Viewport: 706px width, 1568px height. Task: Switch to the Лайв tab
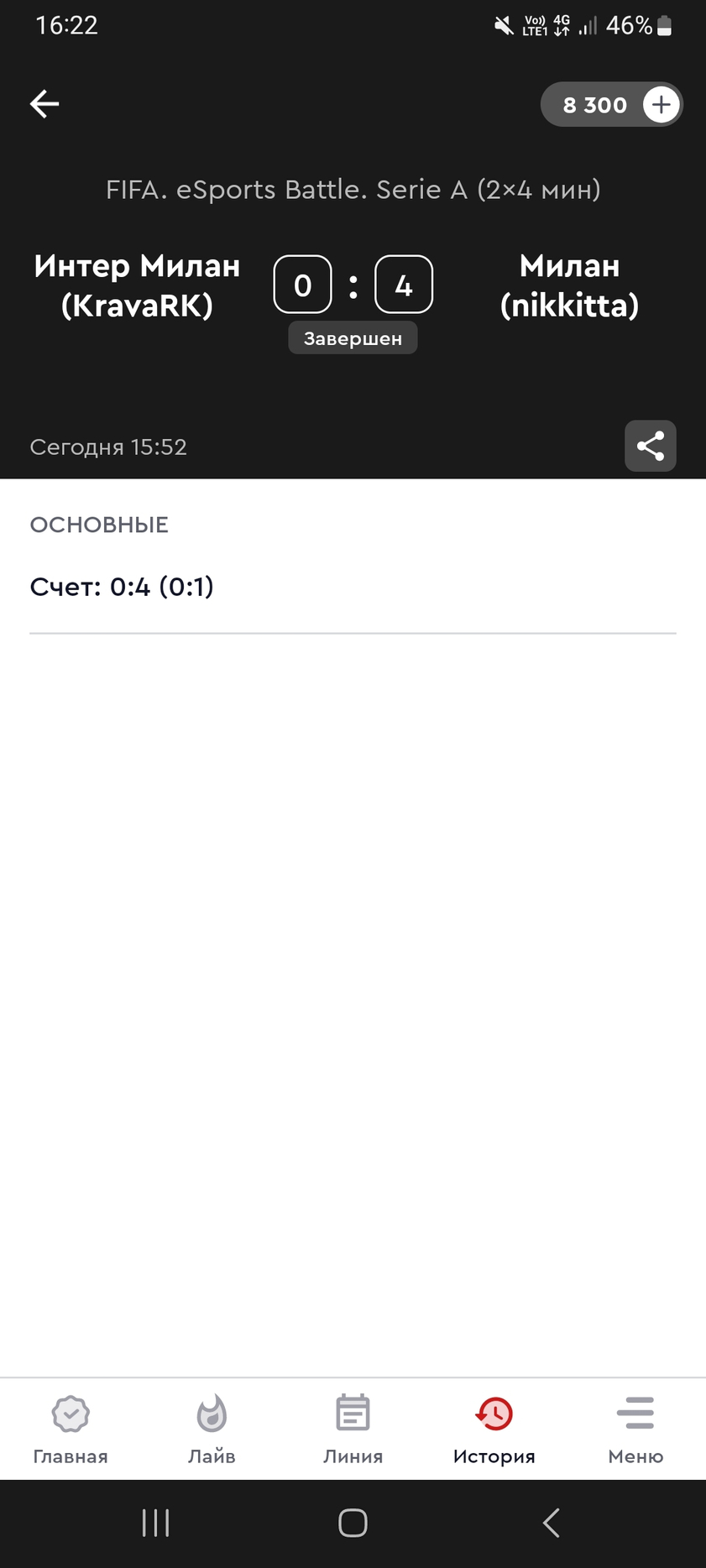pos(212,1429)
